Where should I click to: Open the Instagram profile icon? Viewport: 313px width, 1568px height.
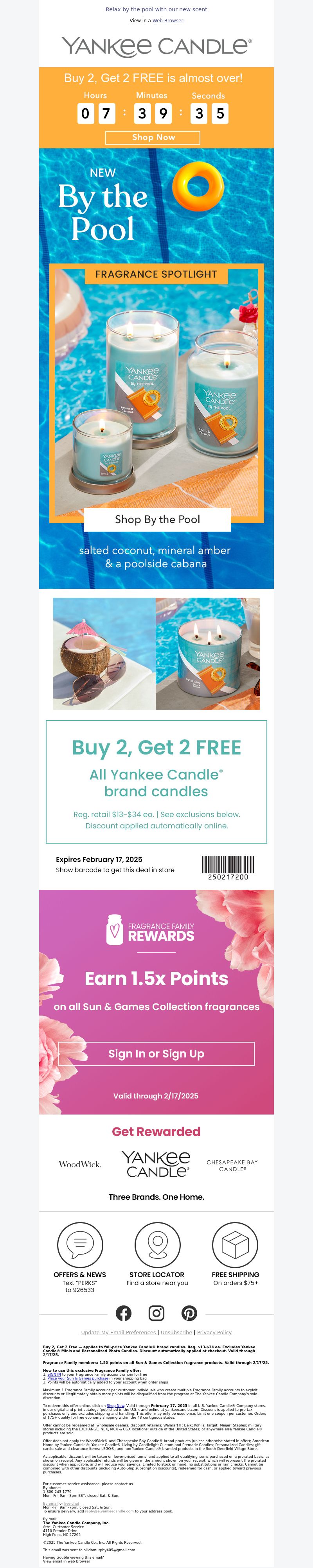coord(156,1313)
